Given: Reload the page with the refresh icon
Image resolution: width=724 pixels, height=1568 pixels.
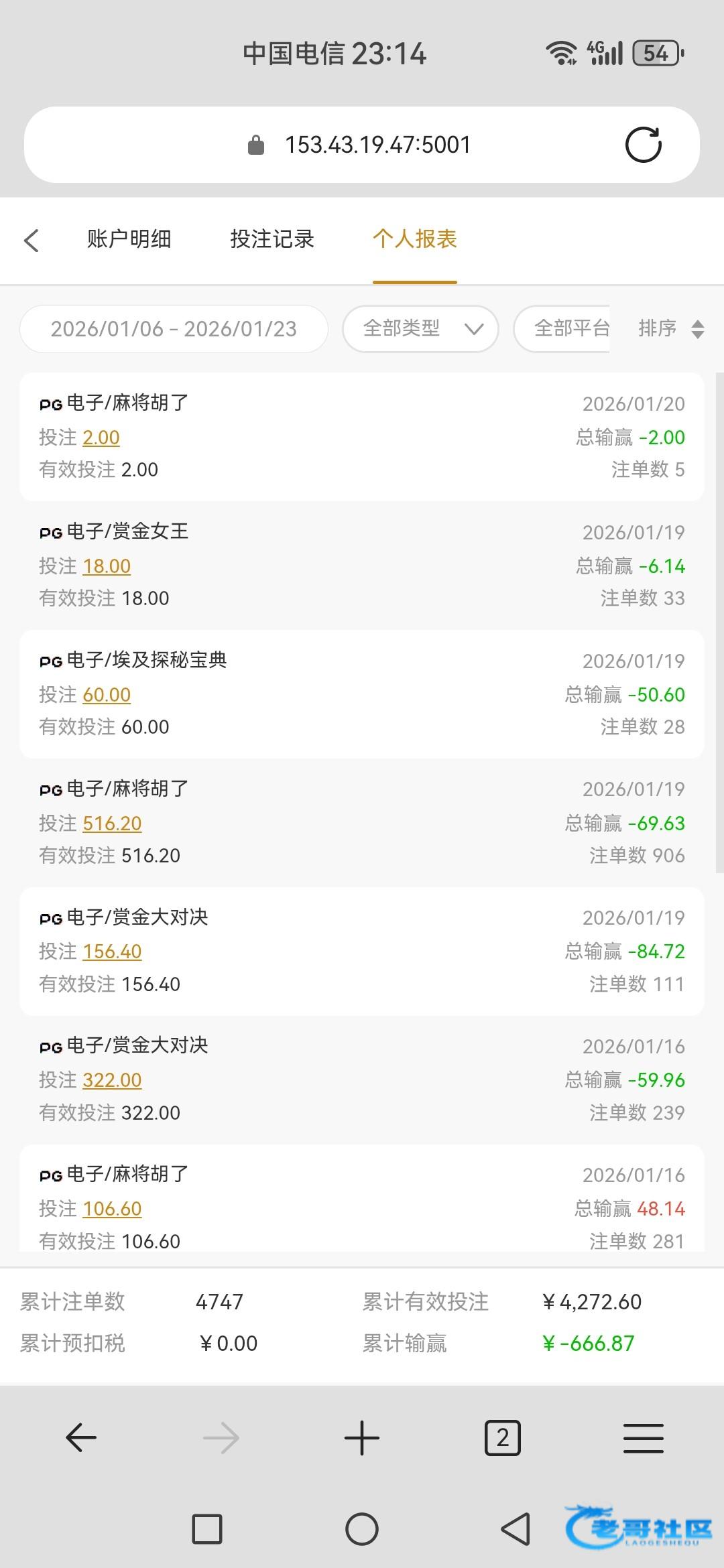Looking at the screenshot, I should (x=643, y=145).
